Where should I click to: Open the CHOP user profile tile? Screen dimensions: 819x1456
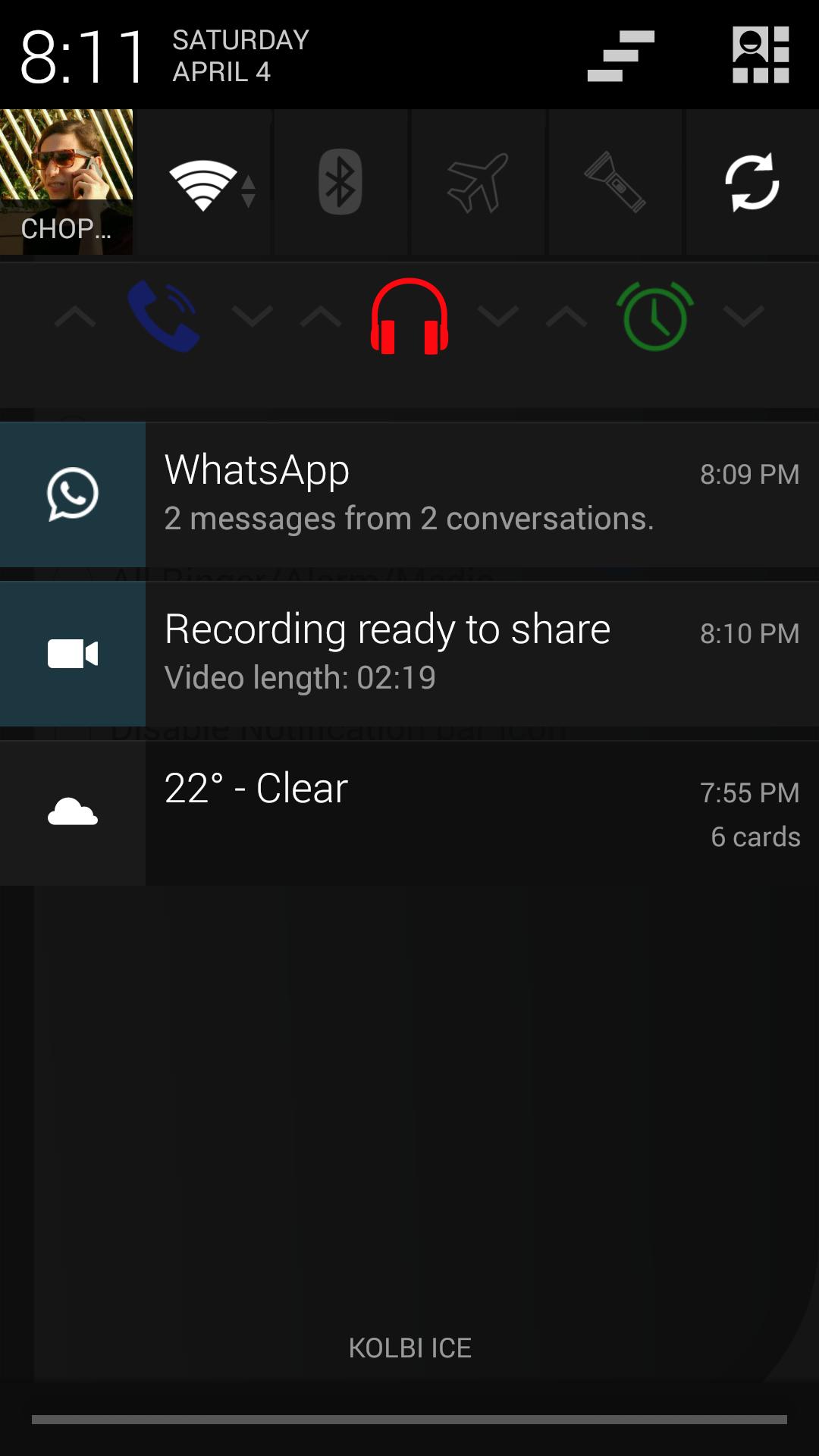[x=67, y=182]
